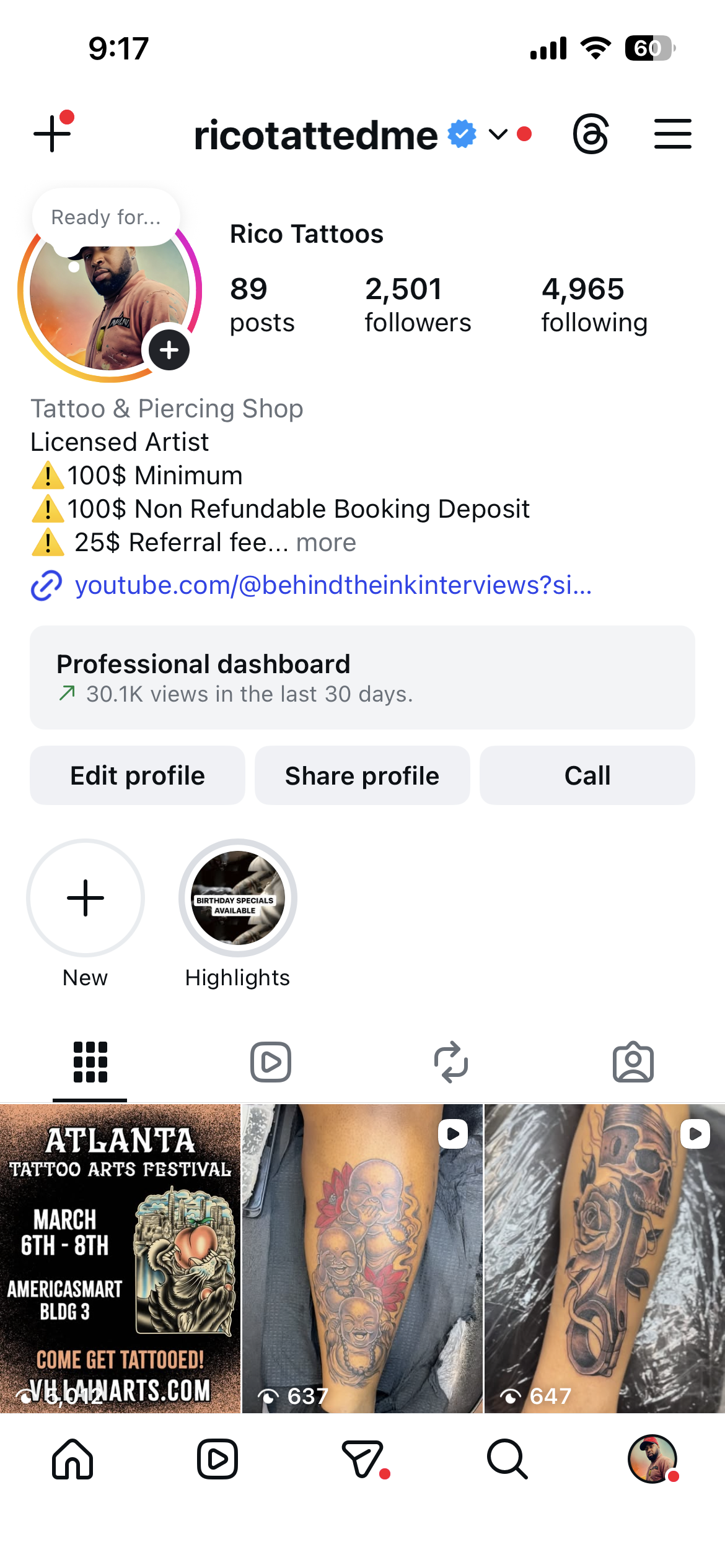Open the create new post plus icon
This screenshot has width=725, height=1568.
coord(53,134)
